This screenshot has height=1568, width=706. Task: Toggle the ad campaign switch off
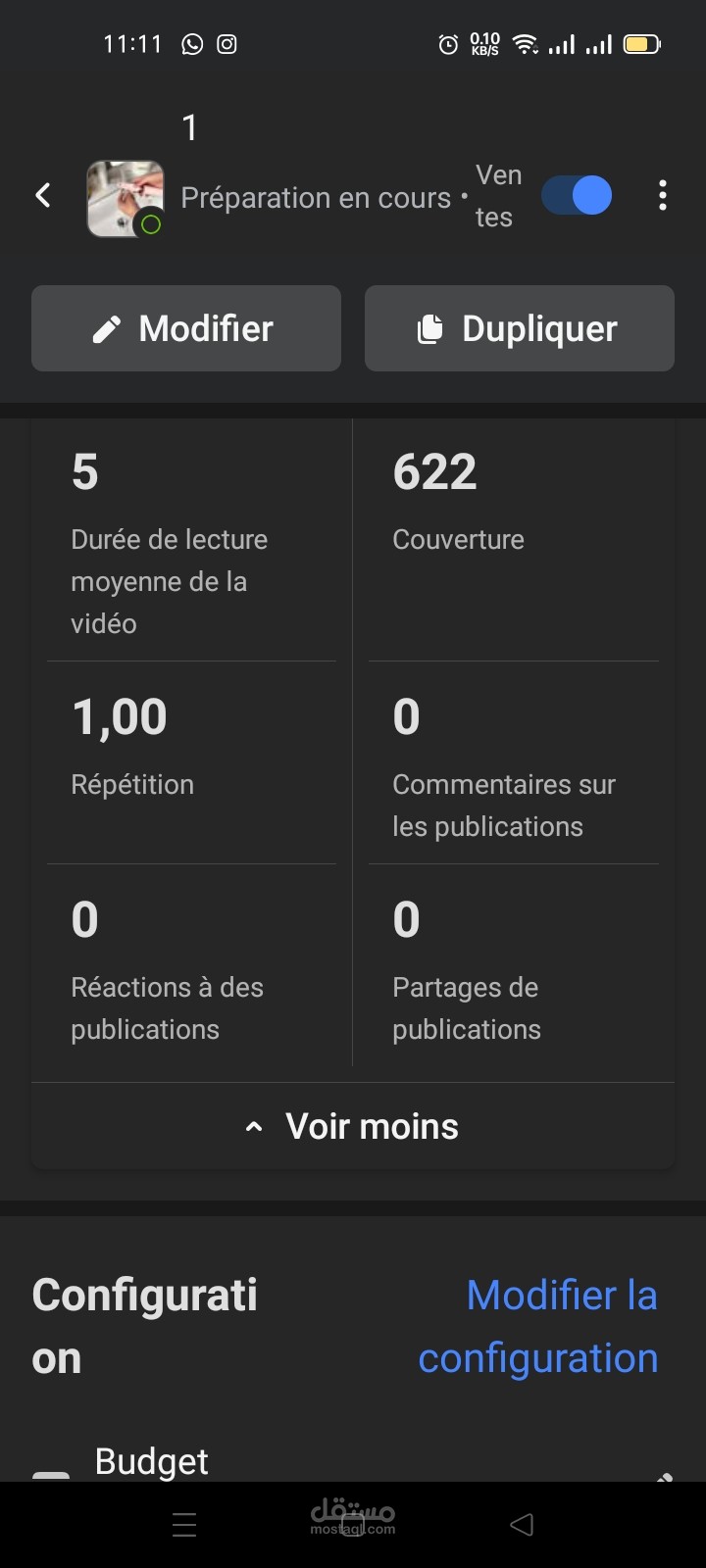coord(577,195)
